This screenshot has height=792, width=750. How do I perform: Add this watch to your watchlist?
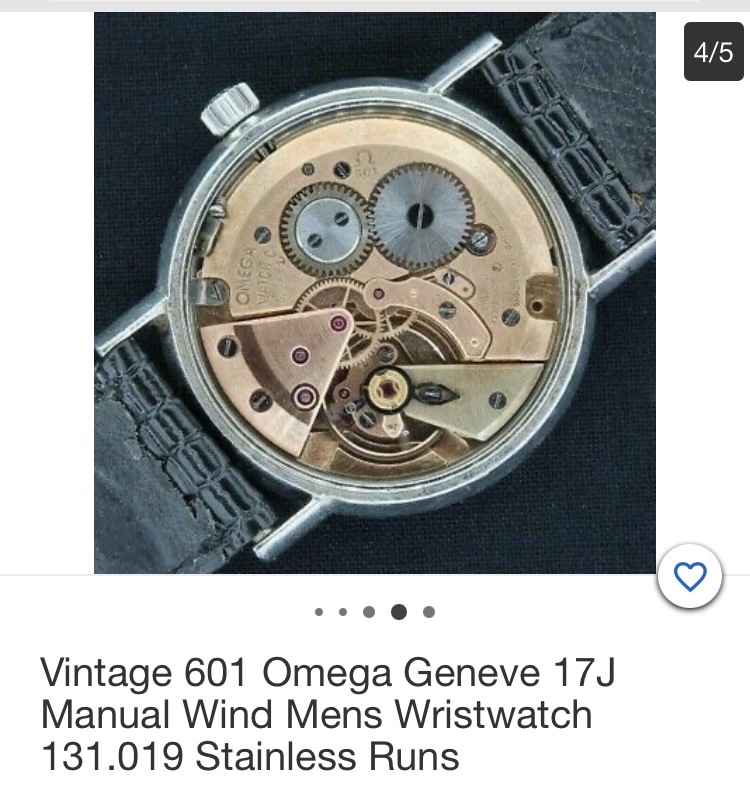[690, 576]
